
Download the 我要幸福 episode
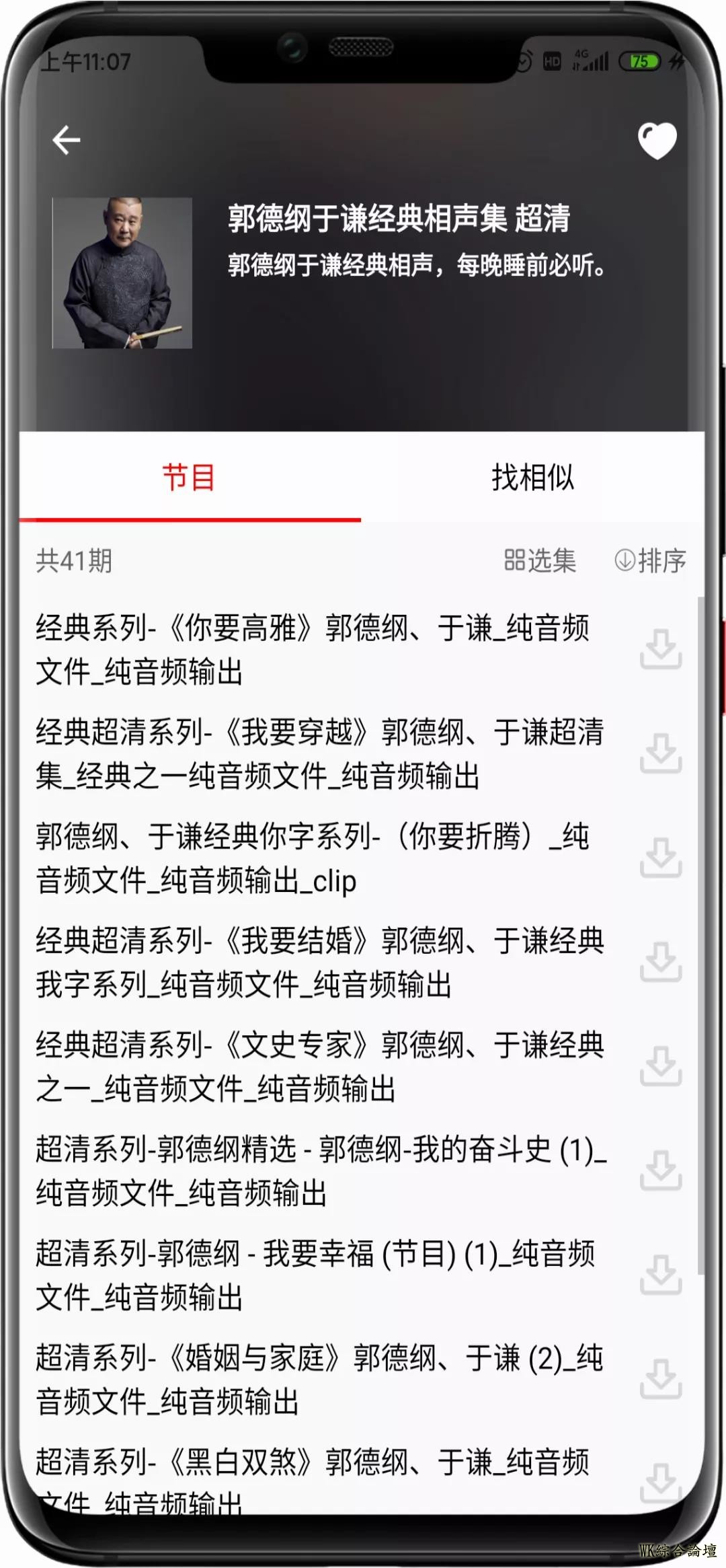click(x=661, y=1275)
